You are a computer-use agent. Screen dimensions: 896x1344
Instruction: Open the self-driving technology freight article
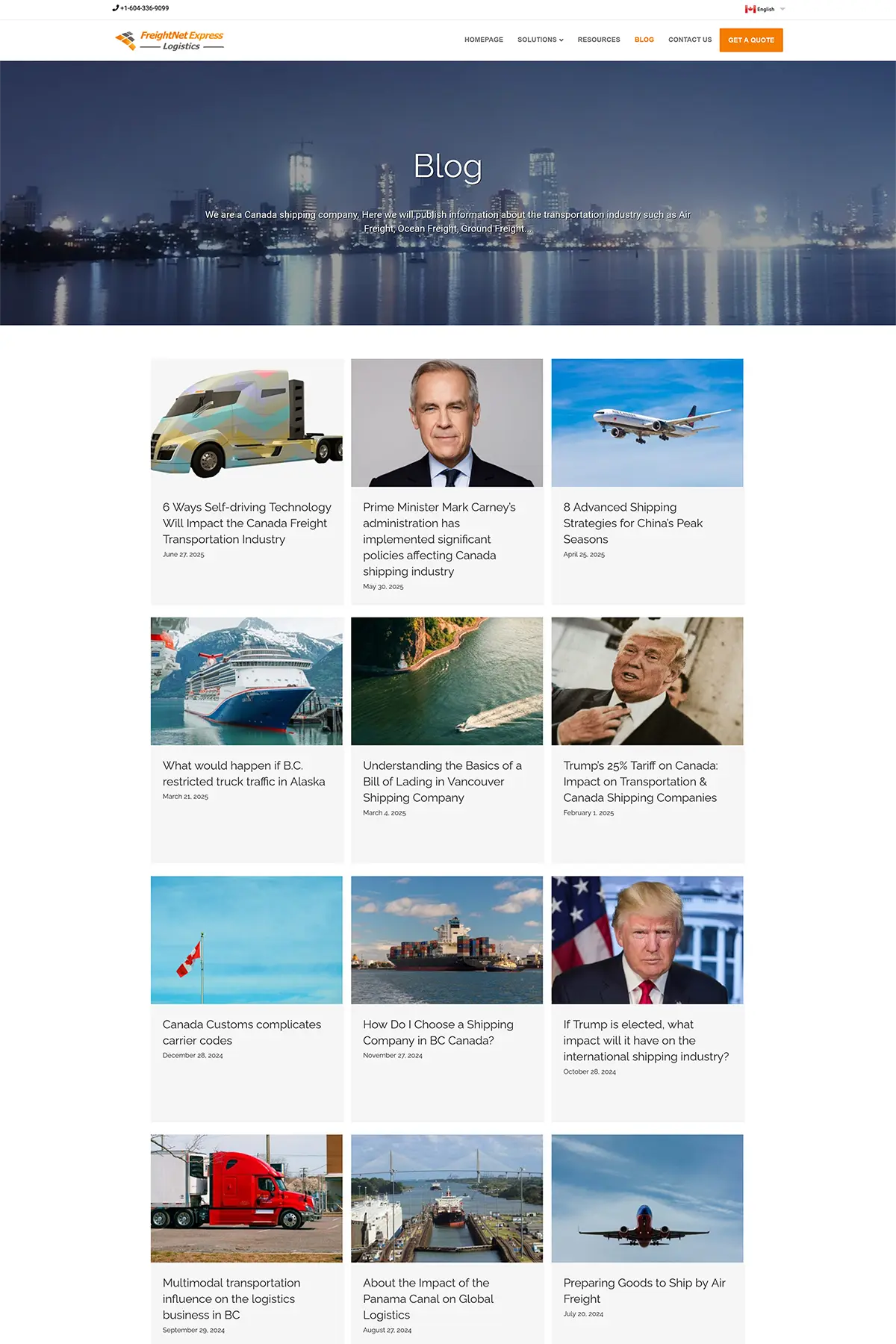(246, 523)
